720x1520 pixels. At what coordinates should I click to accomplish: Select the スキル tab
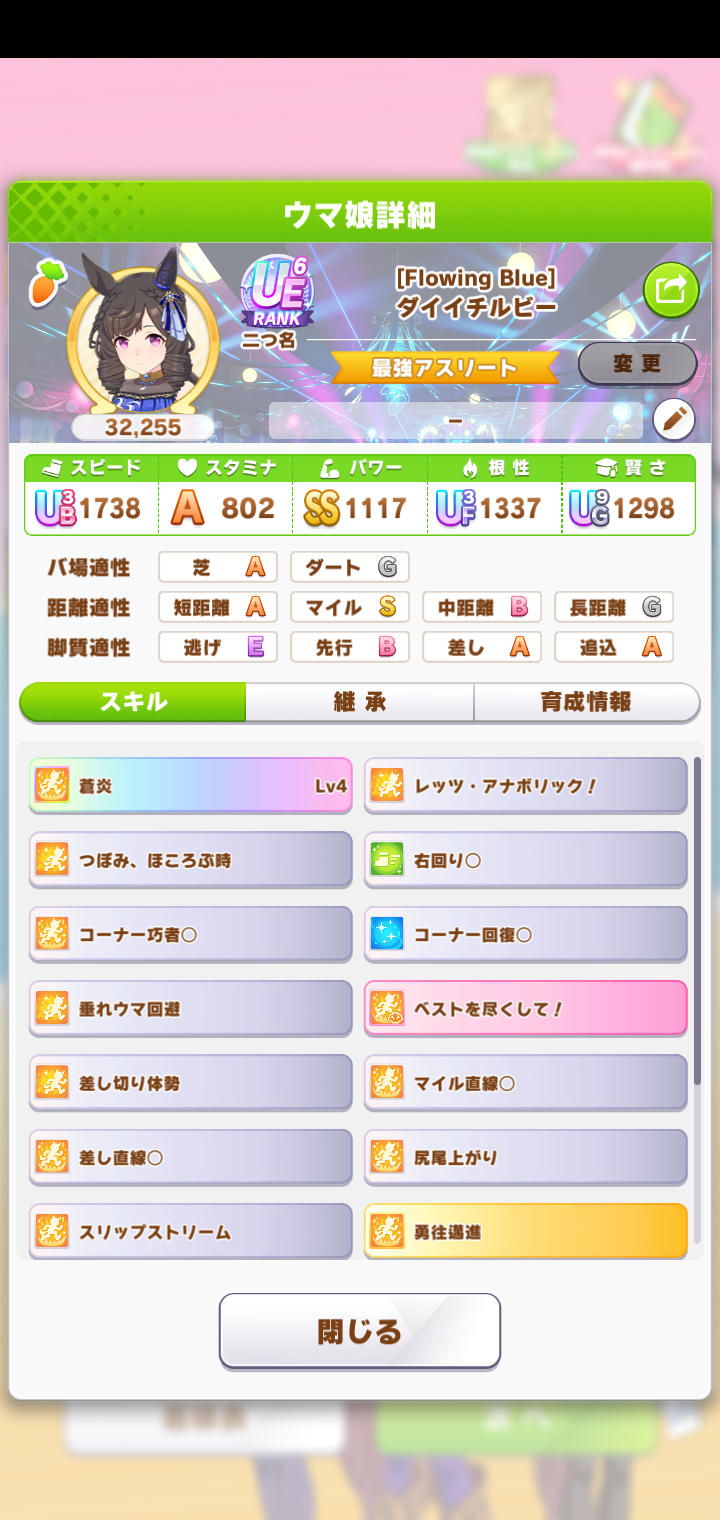[133, 702]
